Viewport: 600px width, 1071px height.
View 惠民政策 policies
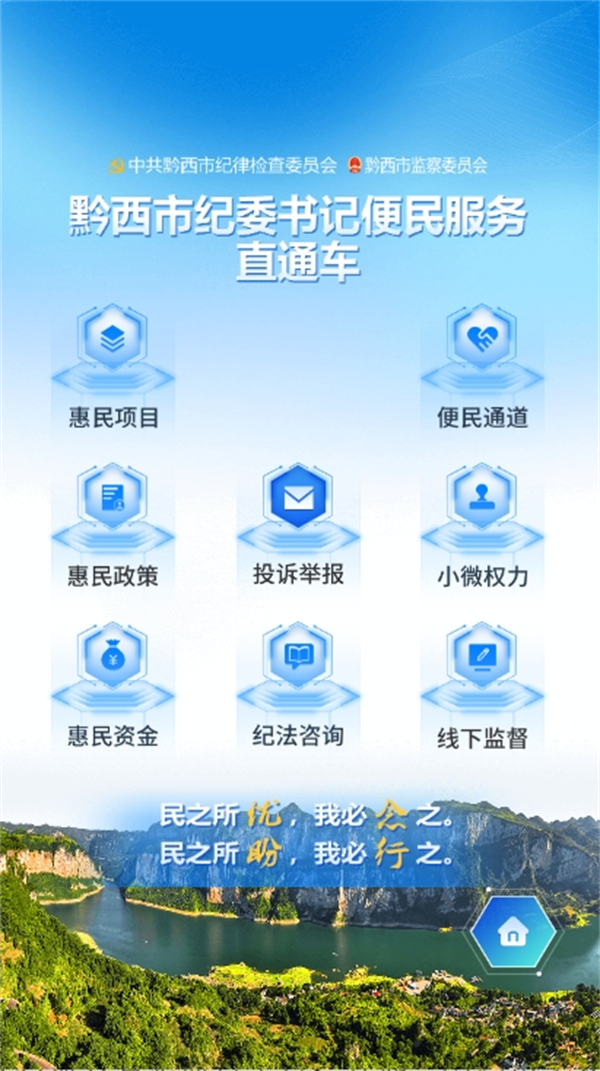(x=113, y=525)
